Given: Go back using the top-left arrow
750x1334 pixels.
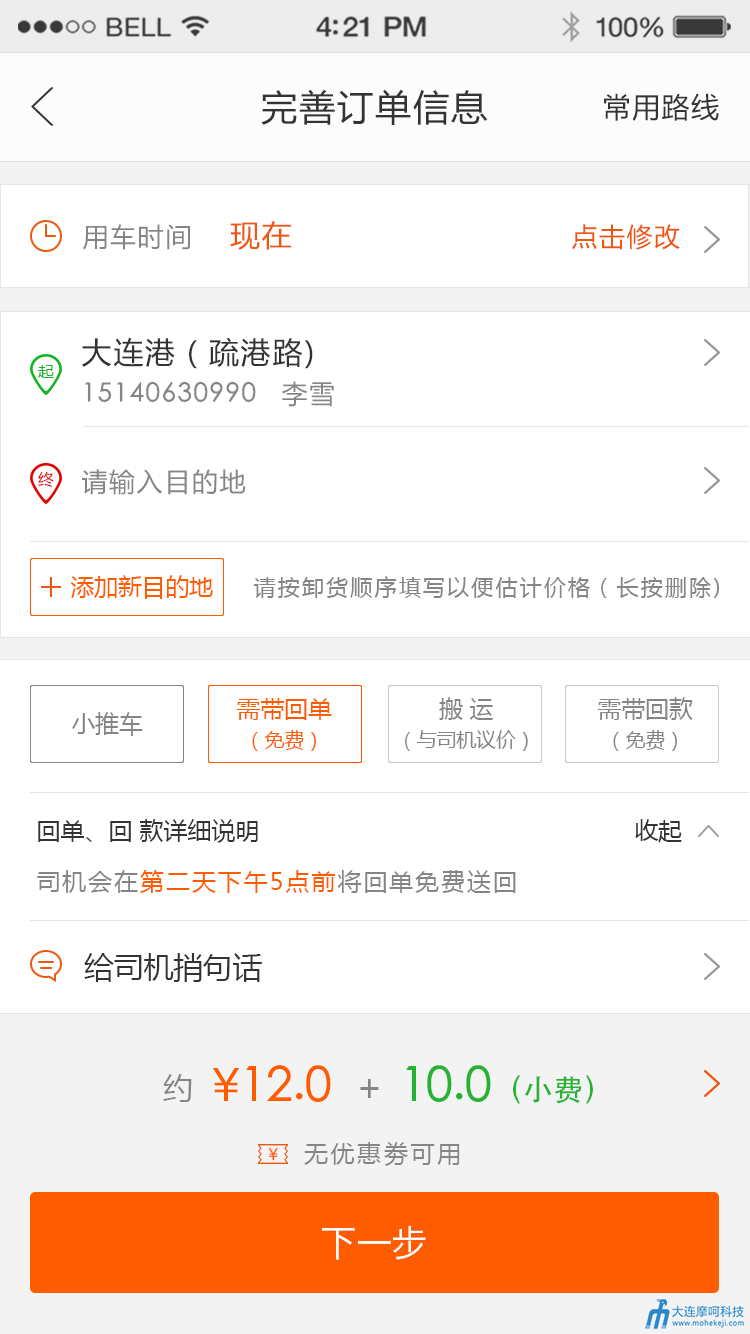Looking at the screenshot, I should pyautogui.click(x=42, y=107).
